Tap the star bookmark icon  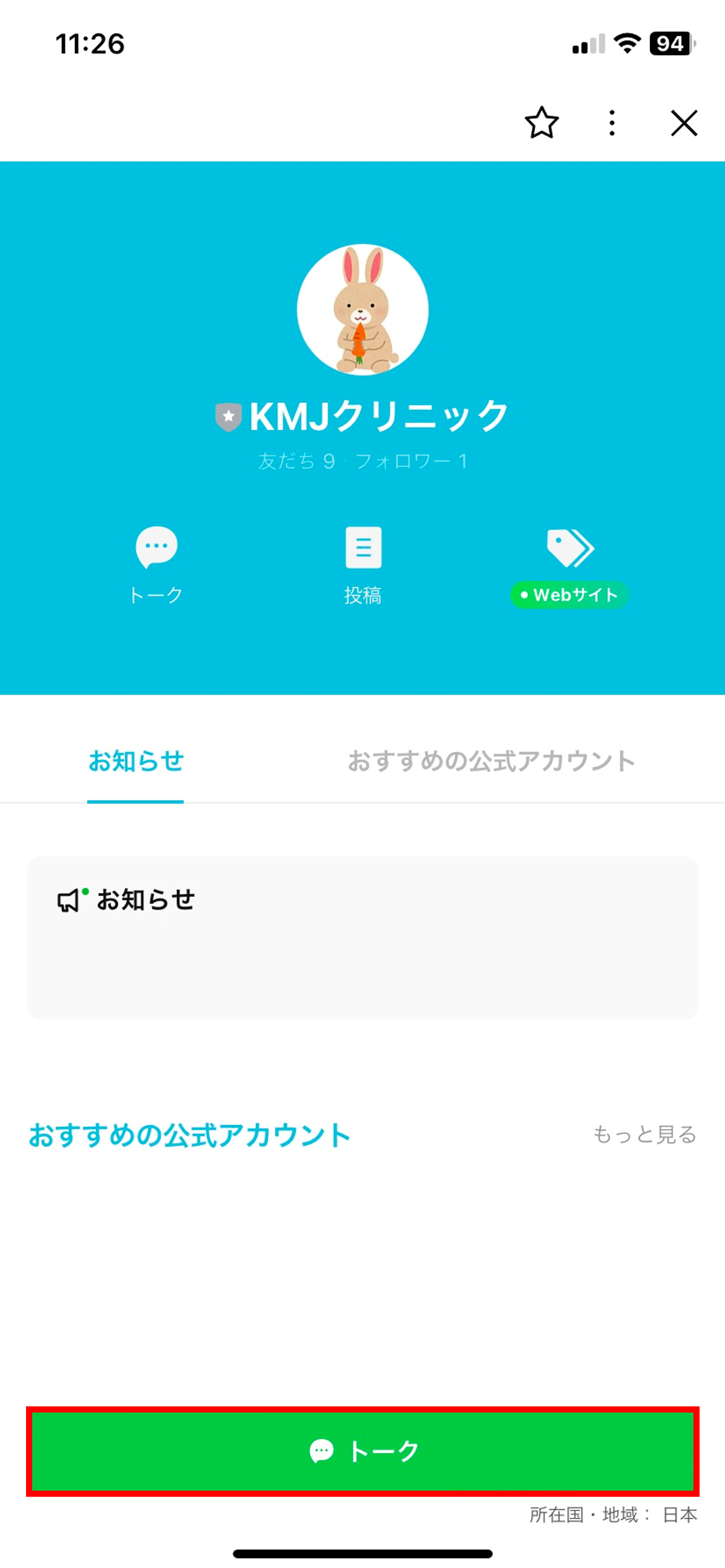540,123
